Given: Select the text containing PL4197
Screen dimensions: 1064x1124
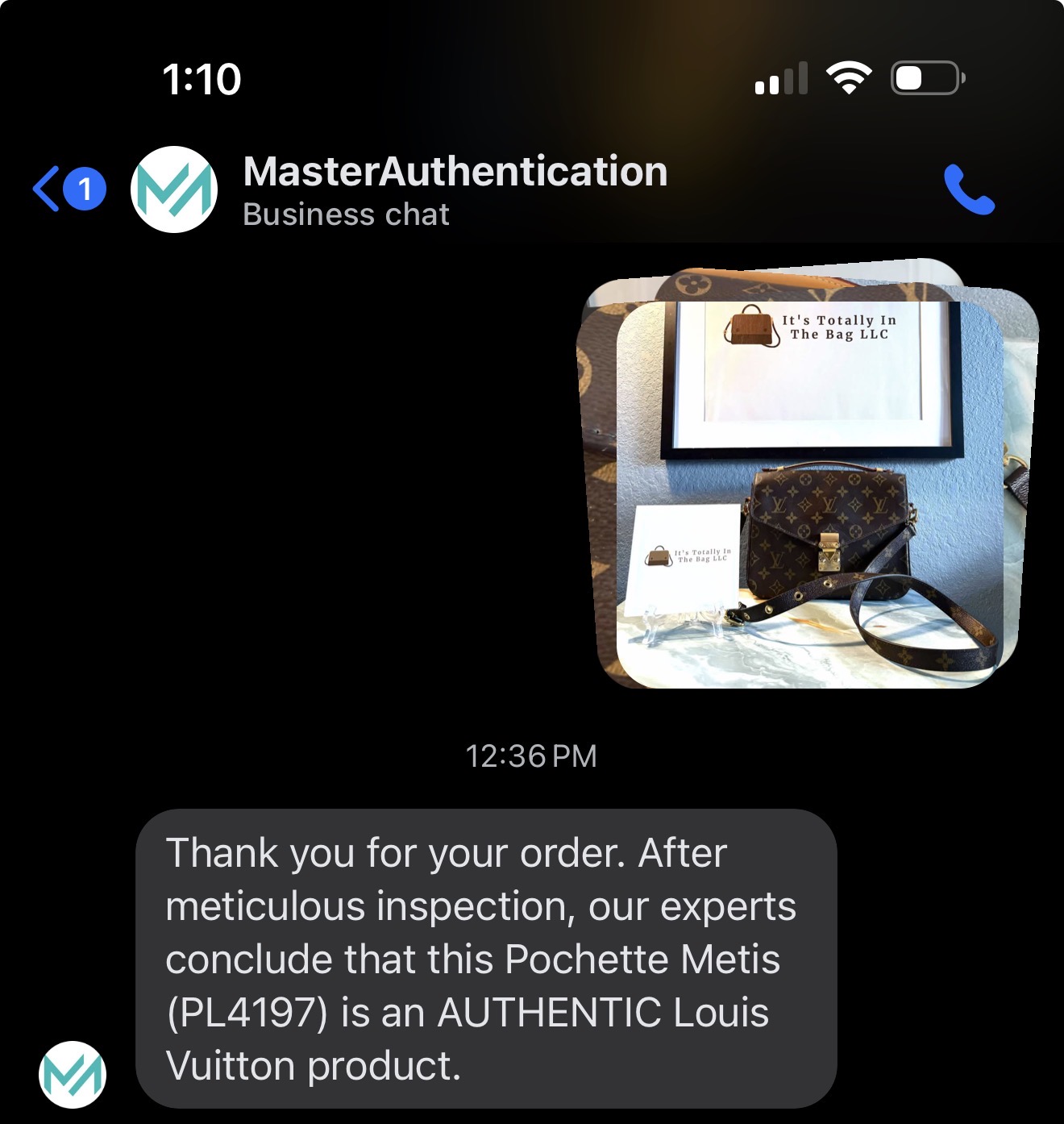Looking at the screenshot, I should click(x=246, y=1012).
